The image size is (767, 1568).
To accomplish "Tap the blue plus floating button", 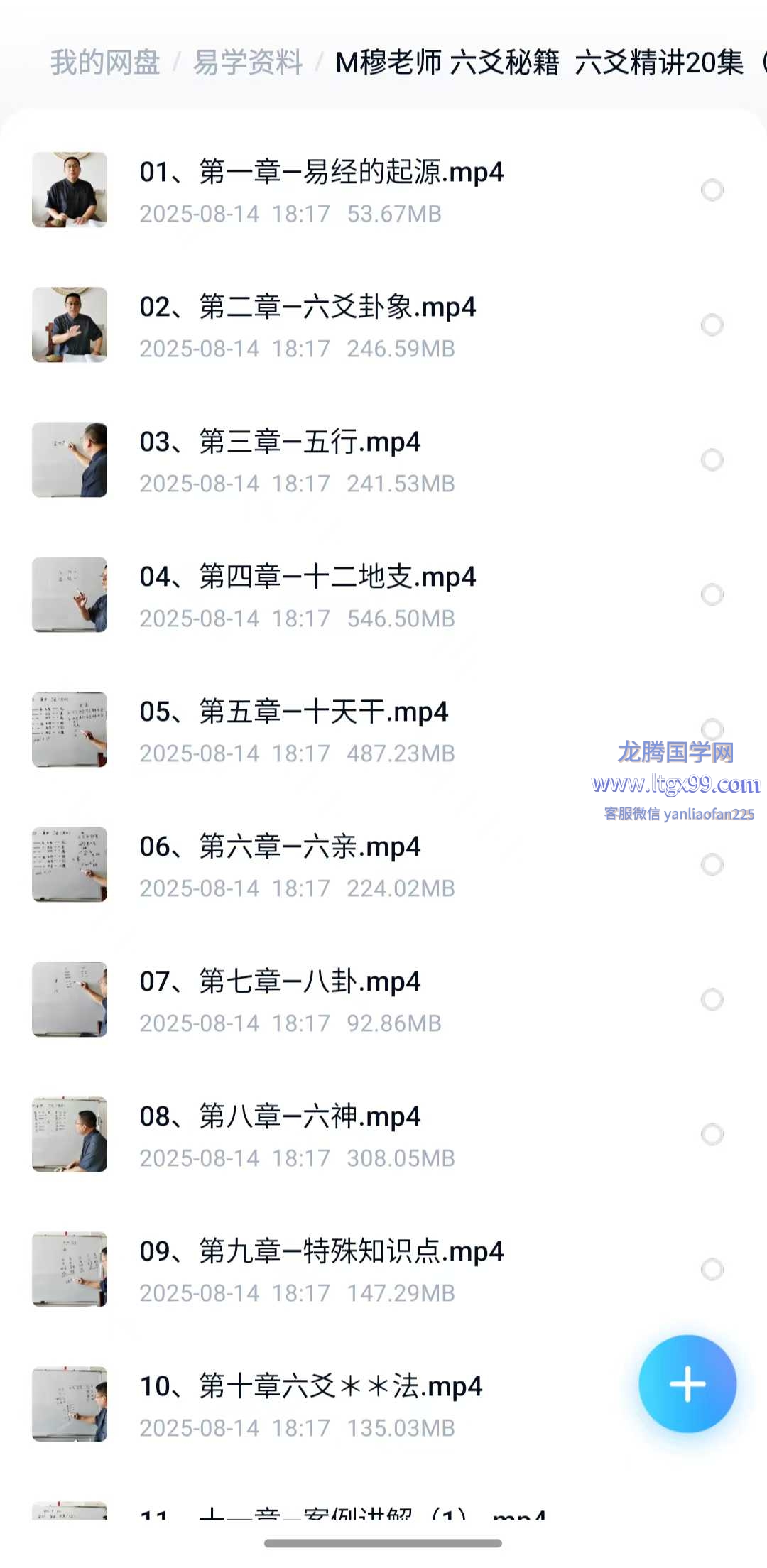I will click(x=687, y=1384).
